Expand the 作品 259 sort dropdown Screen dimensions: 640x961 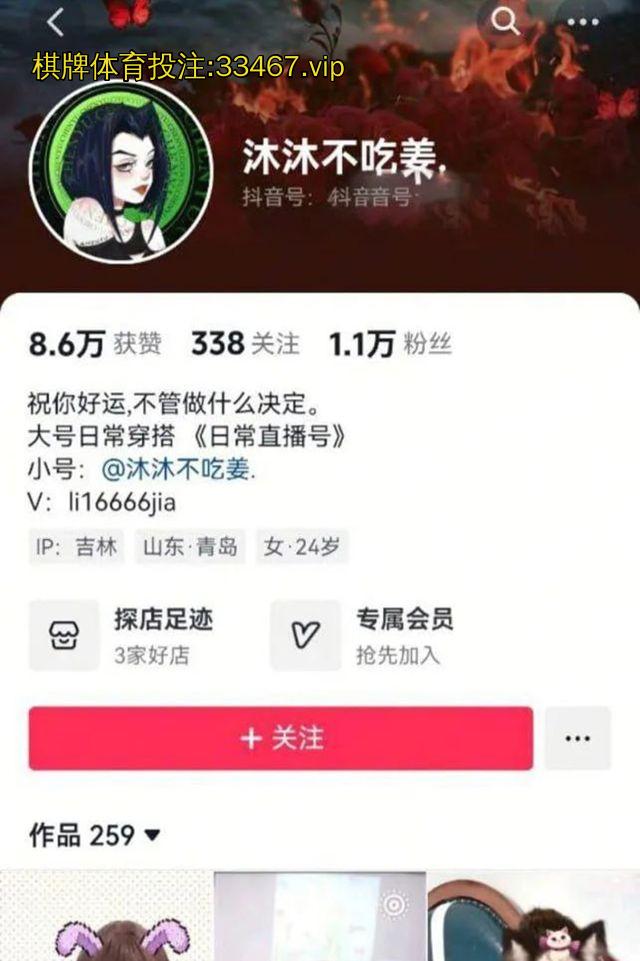[152, 834]
